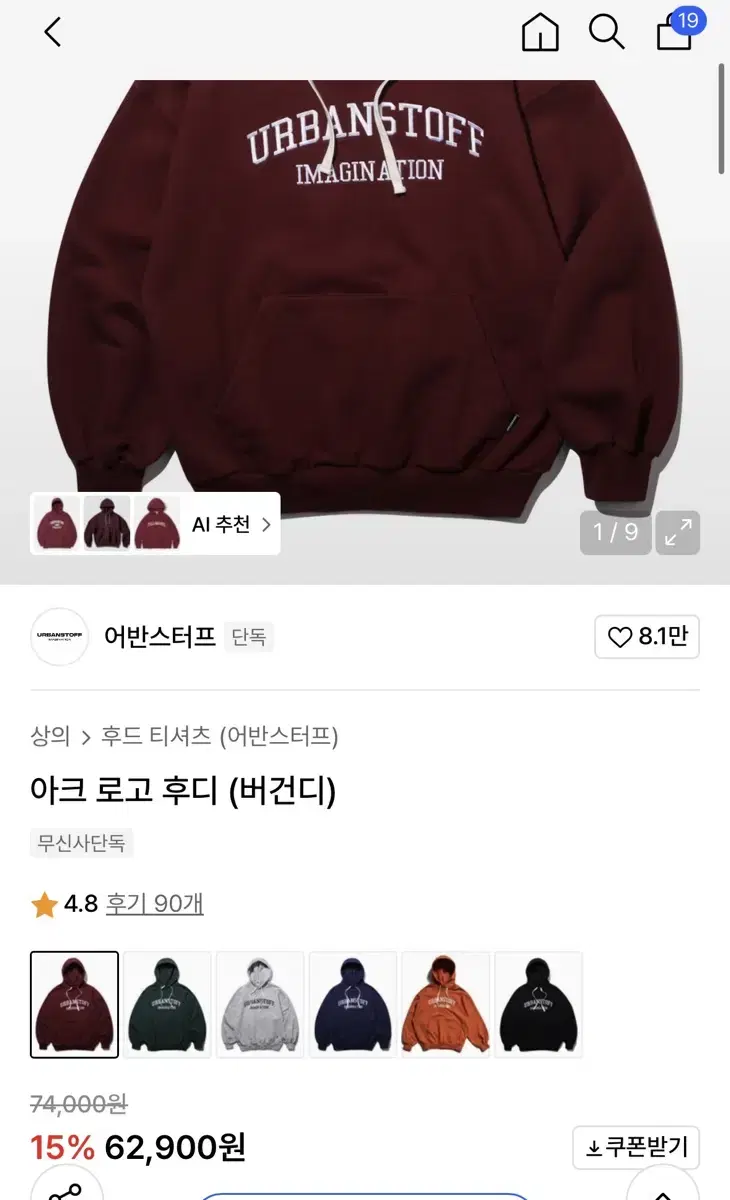
Task: Open the AI 추천 recommendations panel
Action: [x=222, y=524]
